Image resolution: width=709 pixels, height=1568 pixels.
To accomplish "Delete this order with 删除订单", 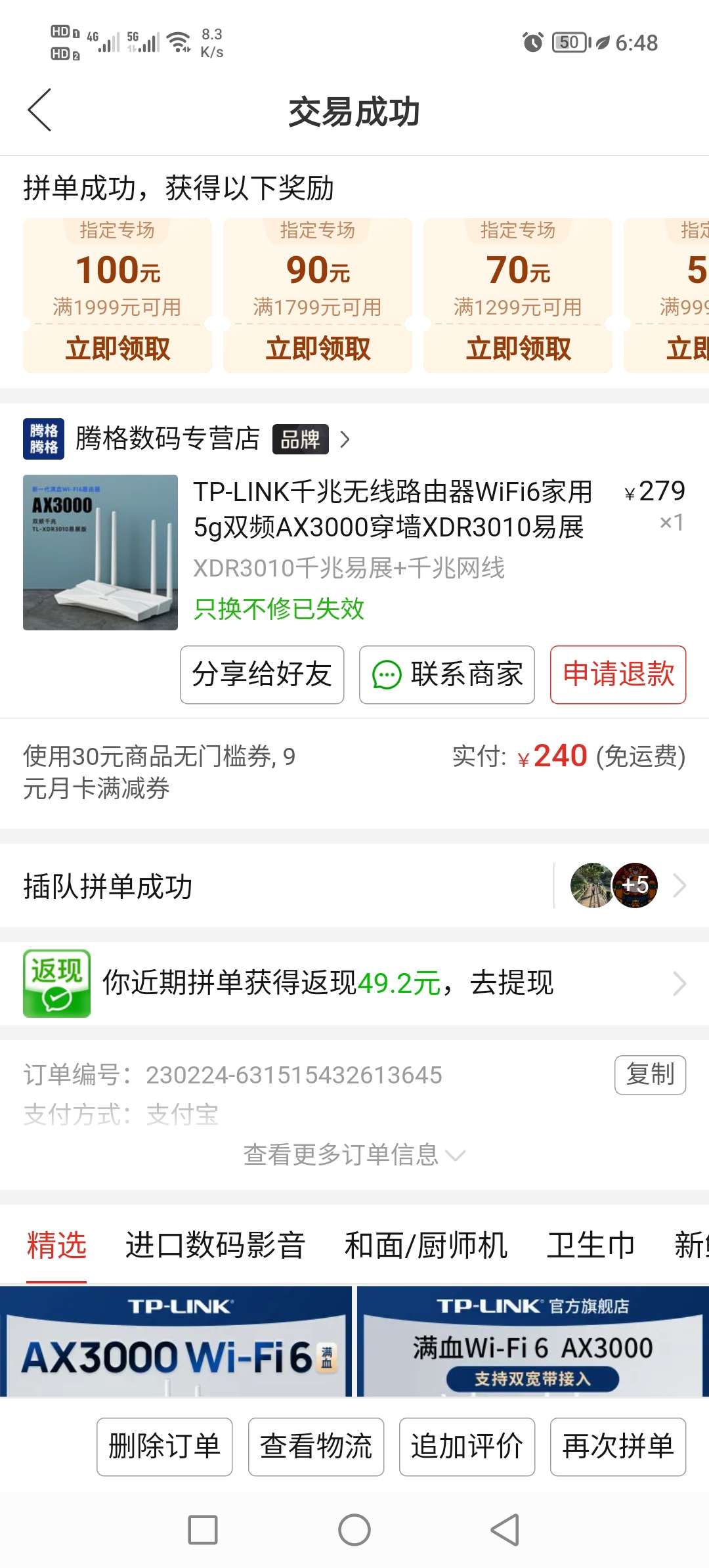I will click(164, 1447).
